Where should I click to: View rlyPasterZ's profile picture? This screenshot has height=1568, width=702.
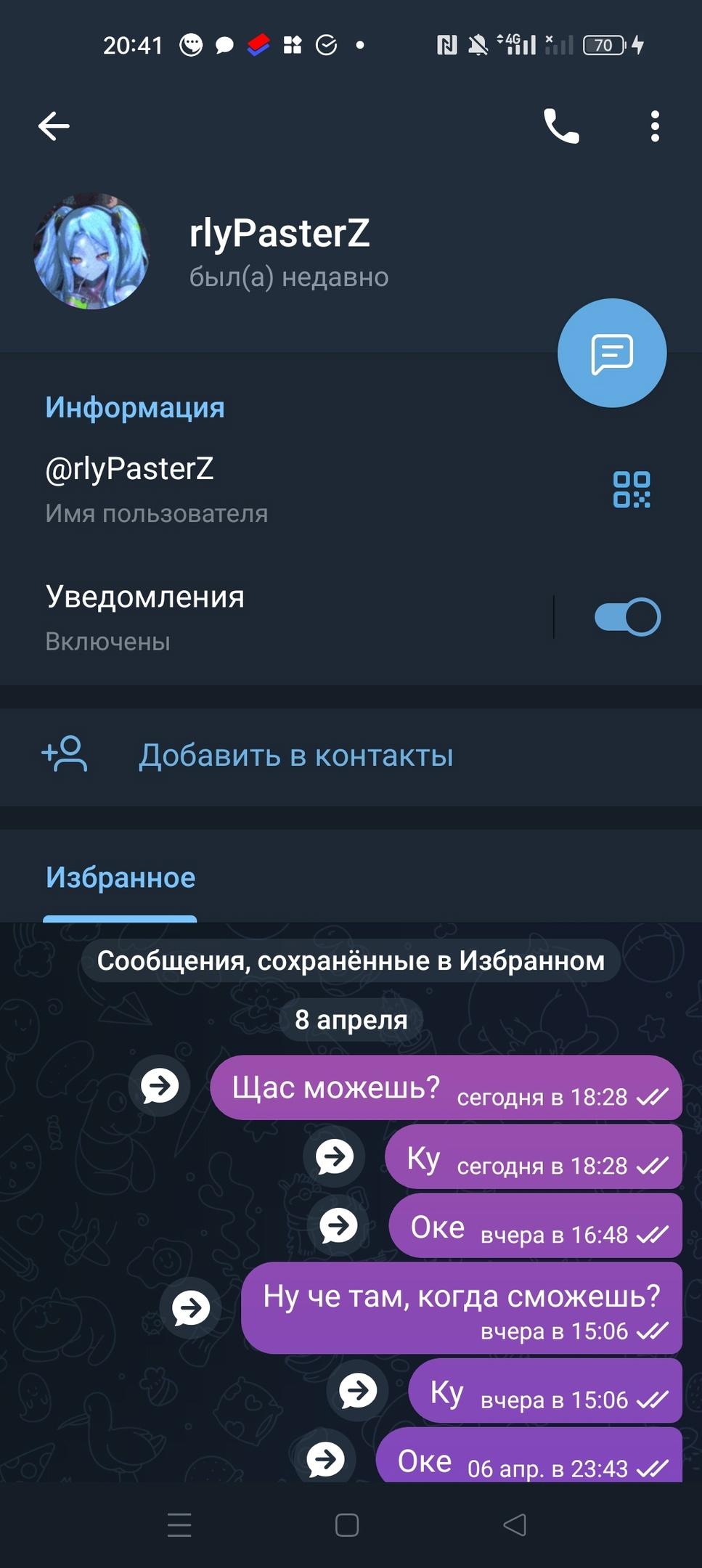(91, 251)
